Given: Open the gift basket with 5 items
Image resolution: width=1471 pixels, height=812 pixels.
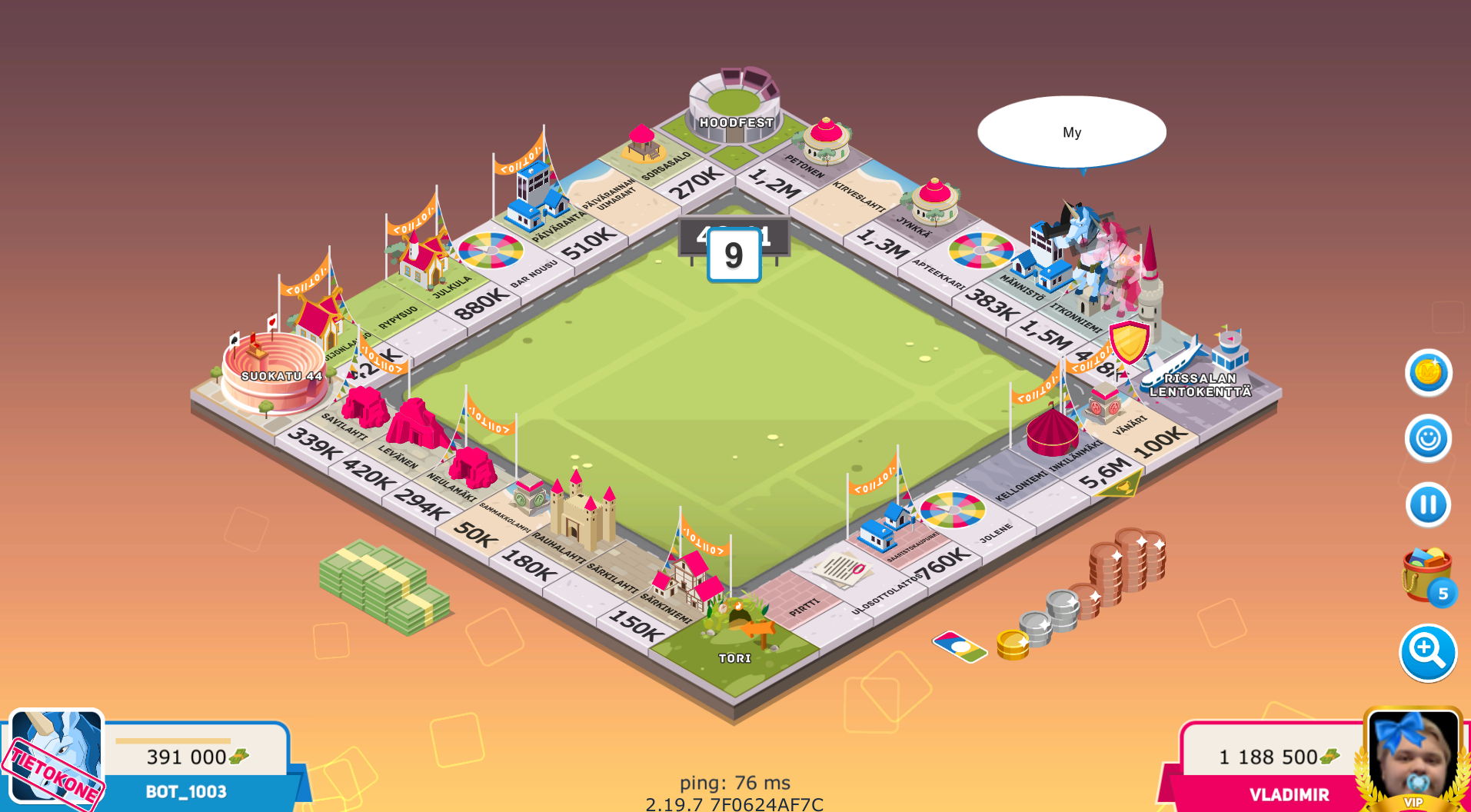Looking at the screenshot, I should 1426,575.
